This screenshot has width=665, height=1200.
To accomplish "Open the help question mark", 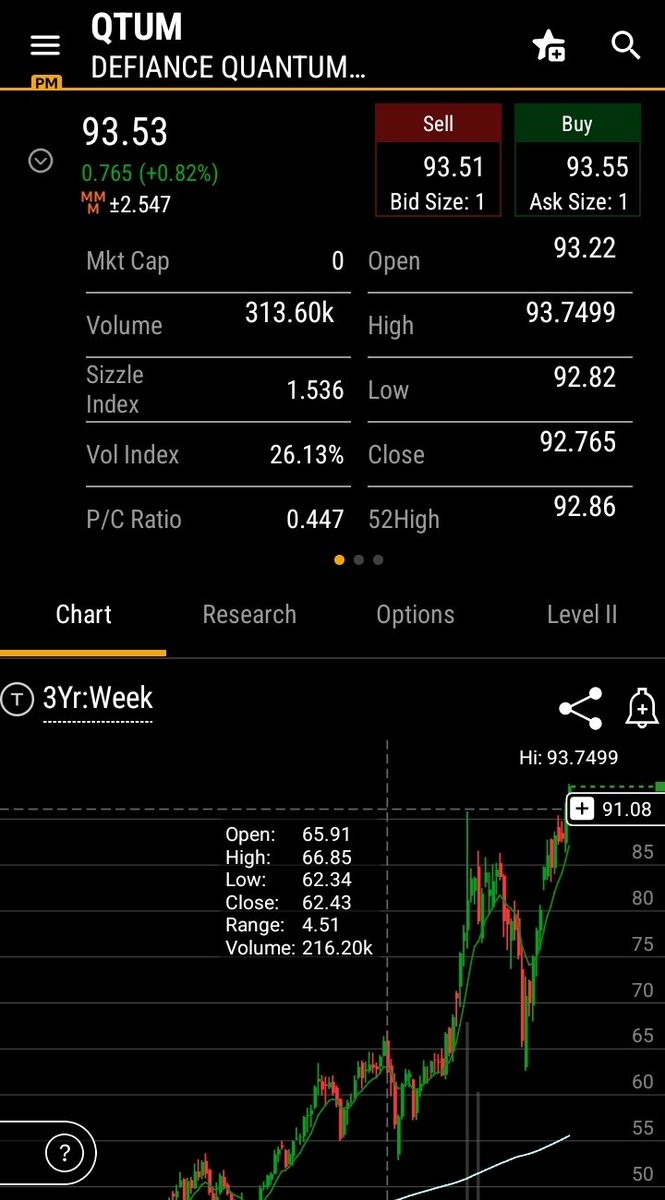I will click(62, 1153).
